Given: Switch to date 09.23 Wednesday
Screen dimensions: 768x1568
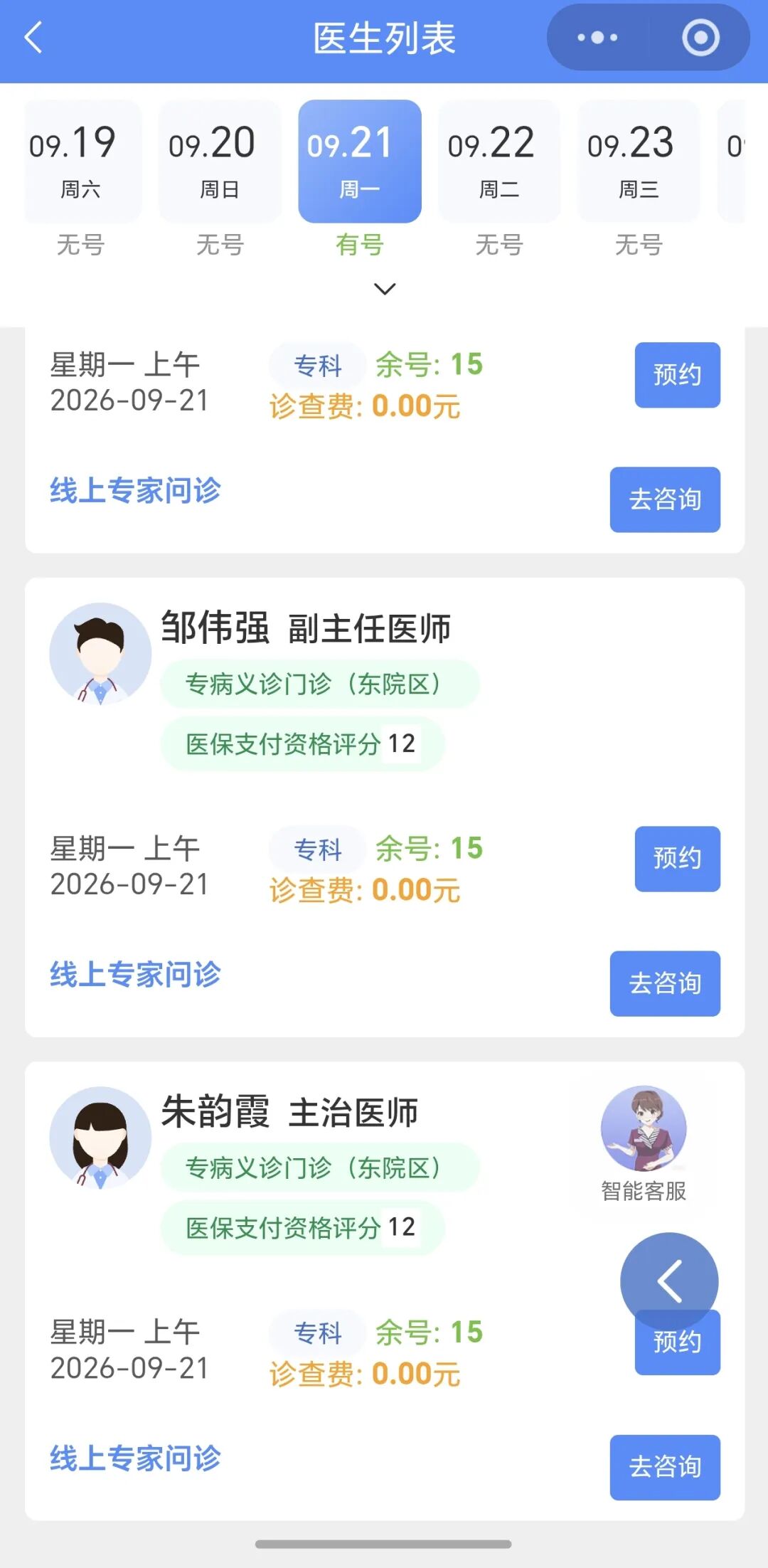Looking at the screenshot, I should pyautogui.click(x=639, y=161).
